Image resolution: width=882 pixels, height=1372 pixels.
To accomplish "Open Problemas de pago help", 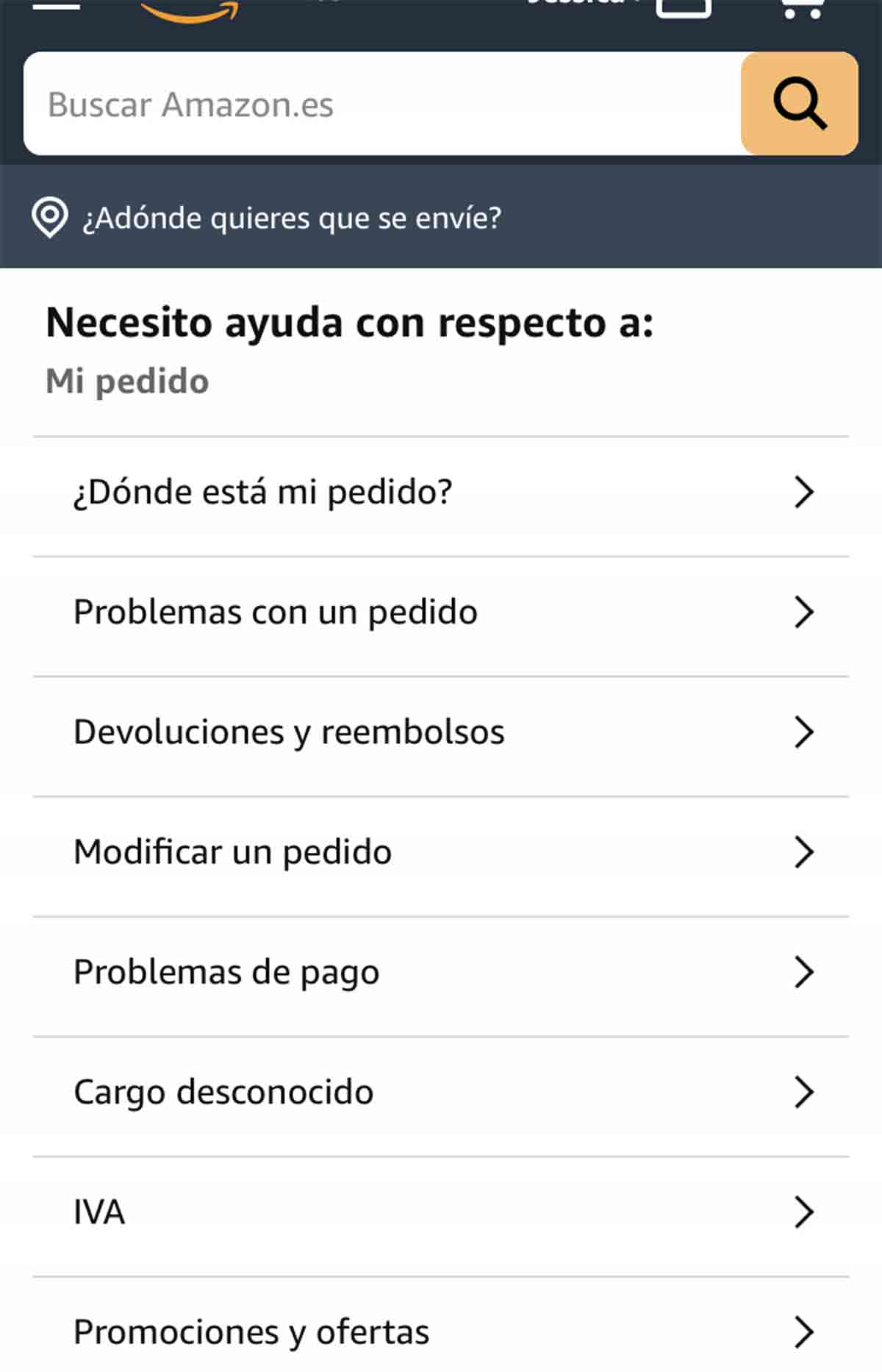I will click(x=441, y=972).
